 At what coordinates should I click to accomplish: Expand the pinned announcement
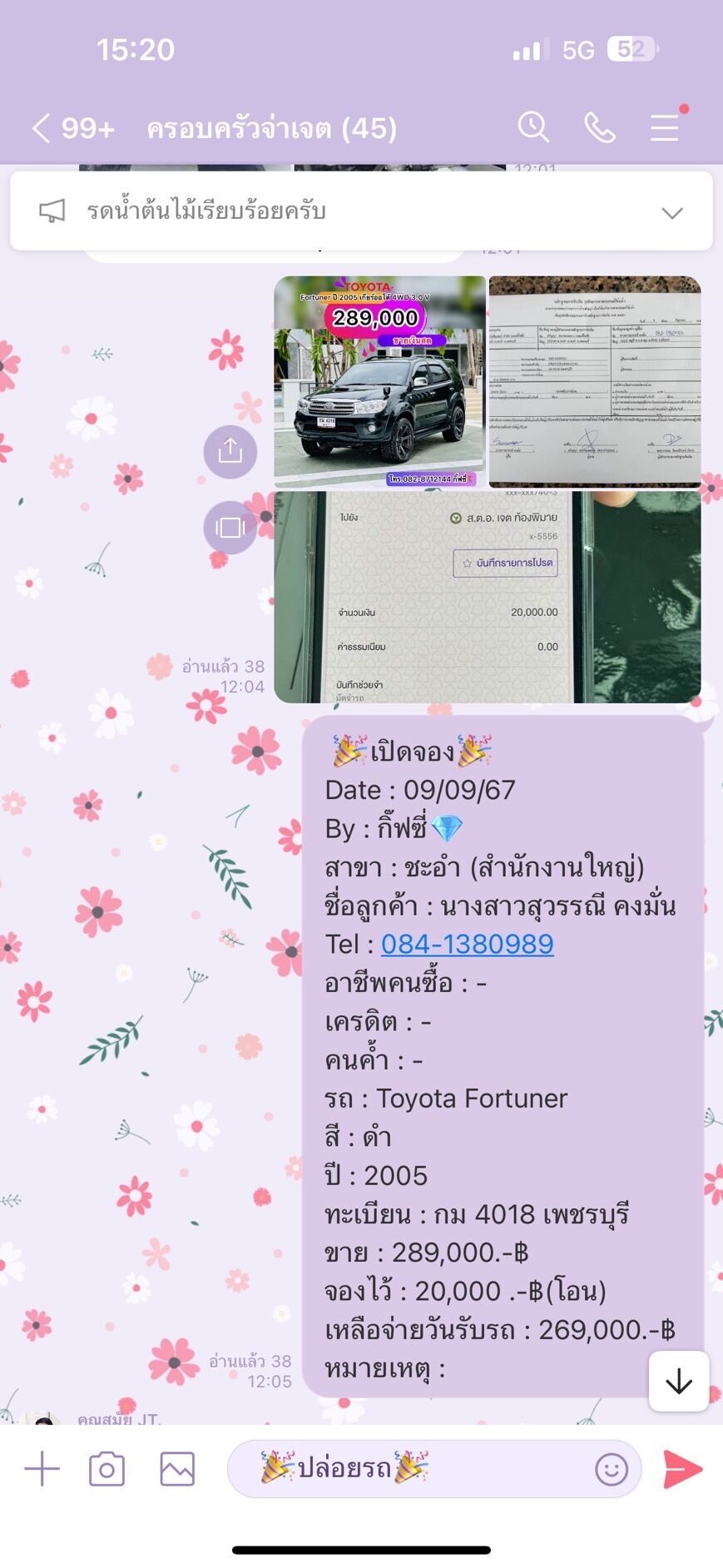671,212
